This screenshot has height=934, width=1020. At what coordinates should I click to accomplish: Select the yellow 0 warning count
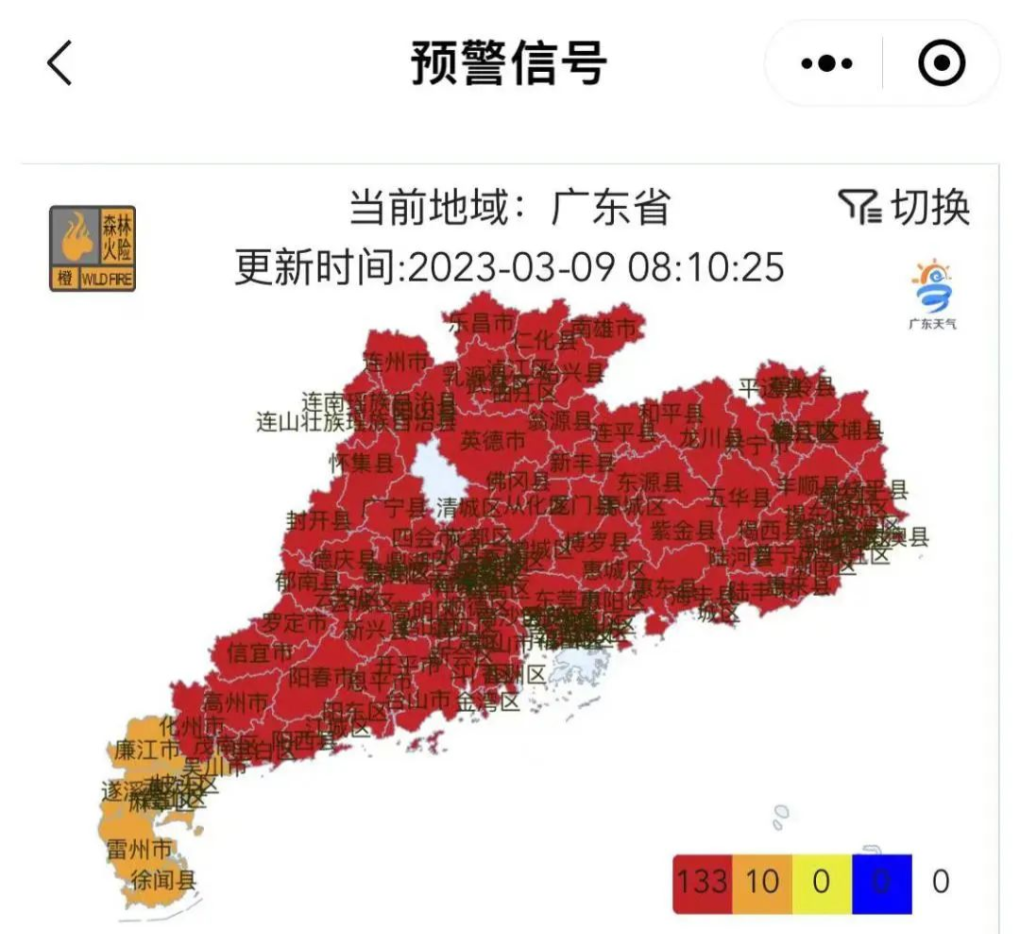pyautogui.click(x=822, y=883)
